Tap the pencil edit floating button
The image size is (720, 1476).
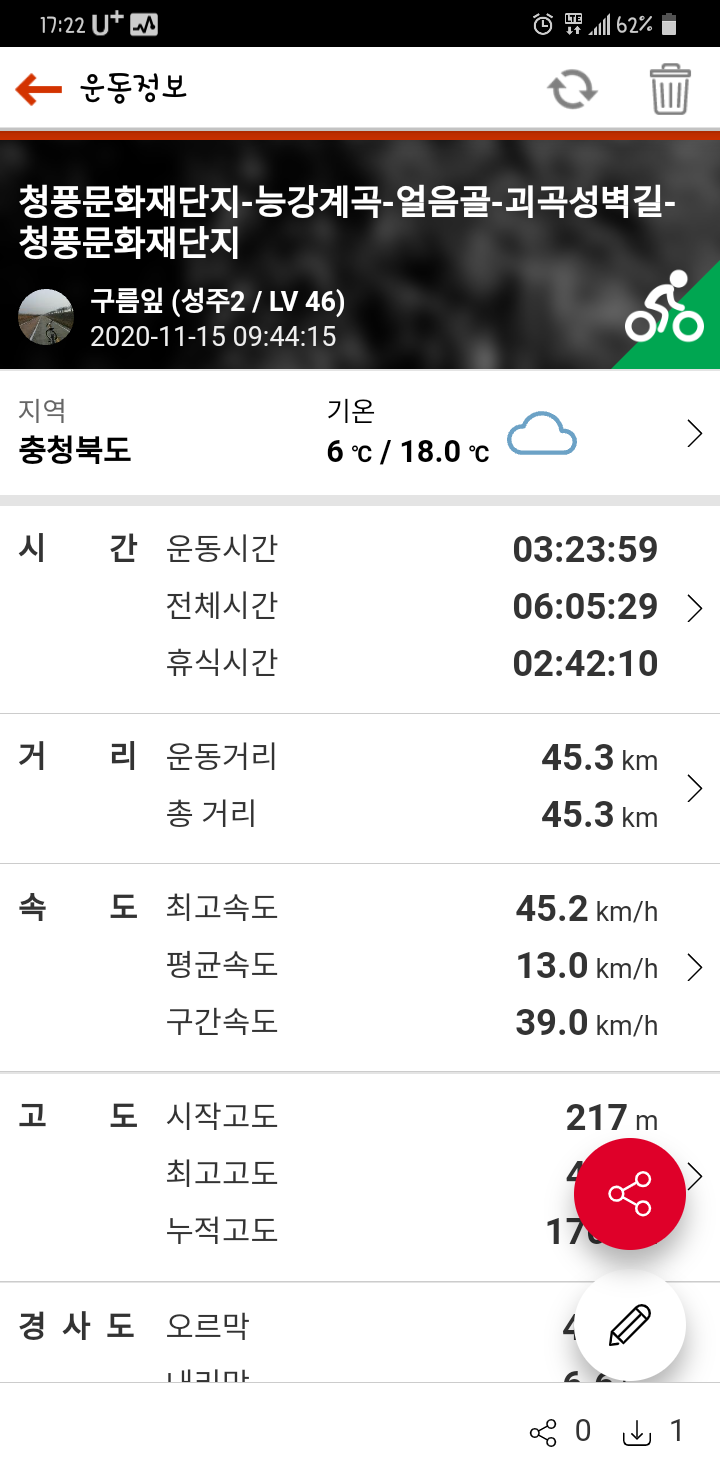point(630,1325)
